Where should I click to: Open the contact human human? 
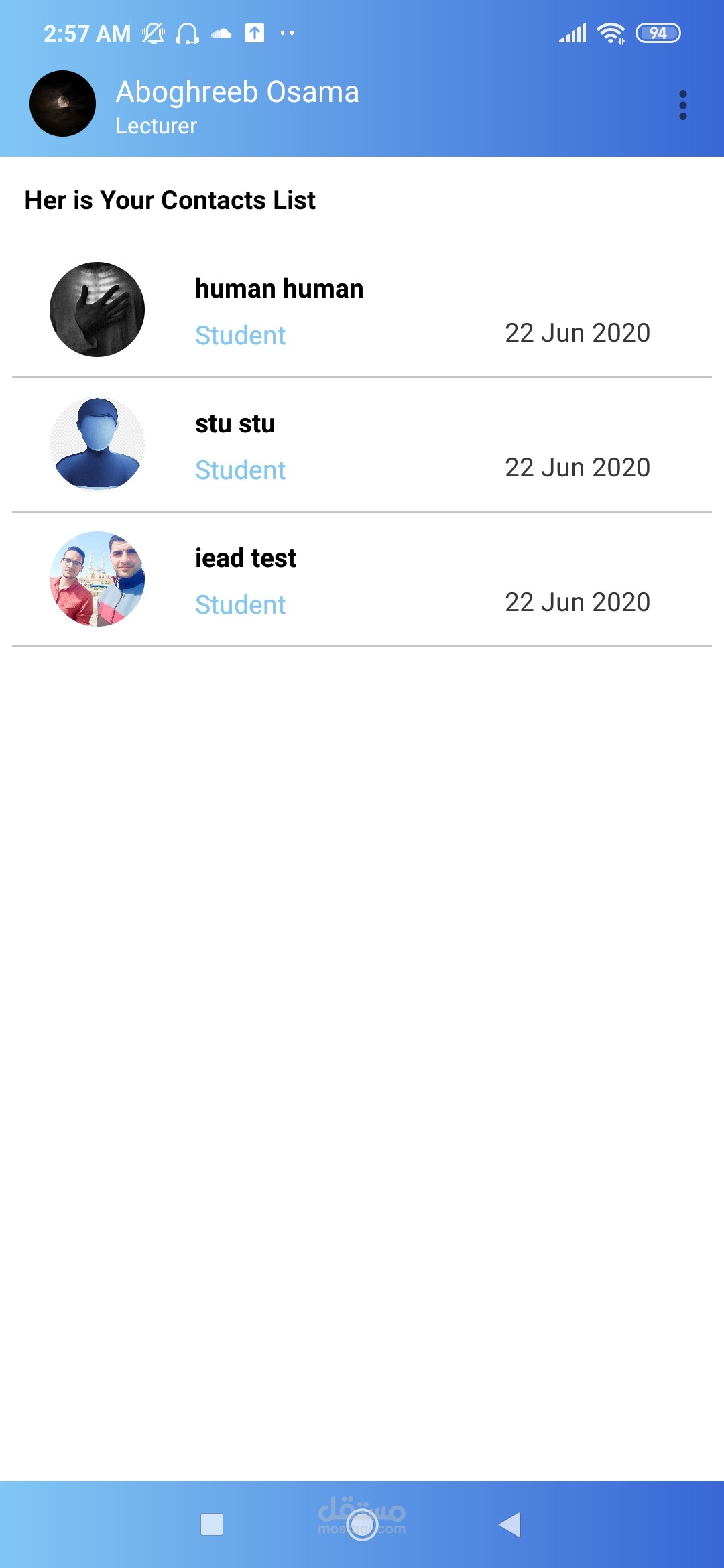(x=362, y=310)
